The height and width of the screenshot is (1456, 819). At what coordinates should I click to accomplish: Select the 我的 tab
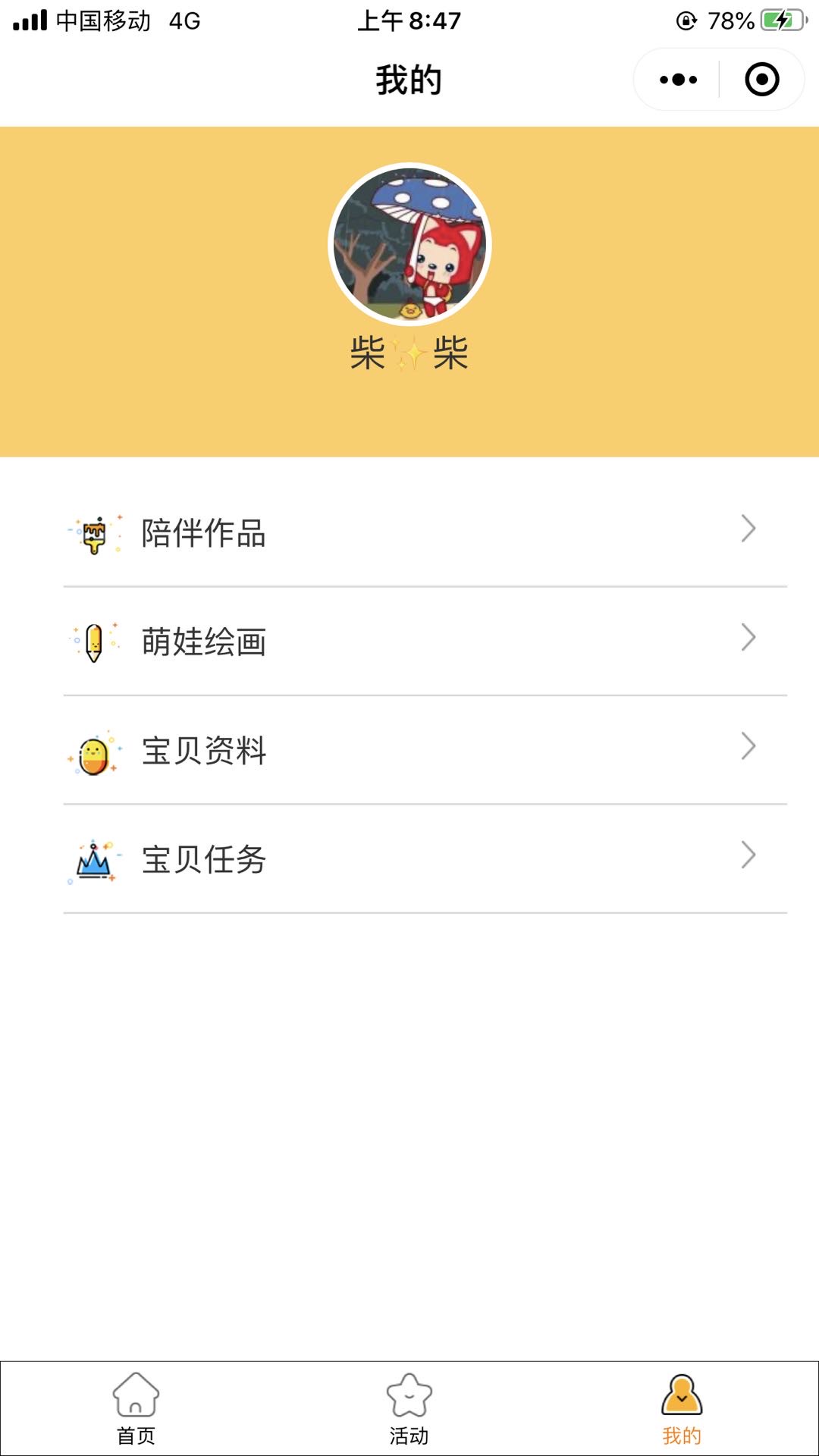pyautogui.click(x=682, y=1409)
